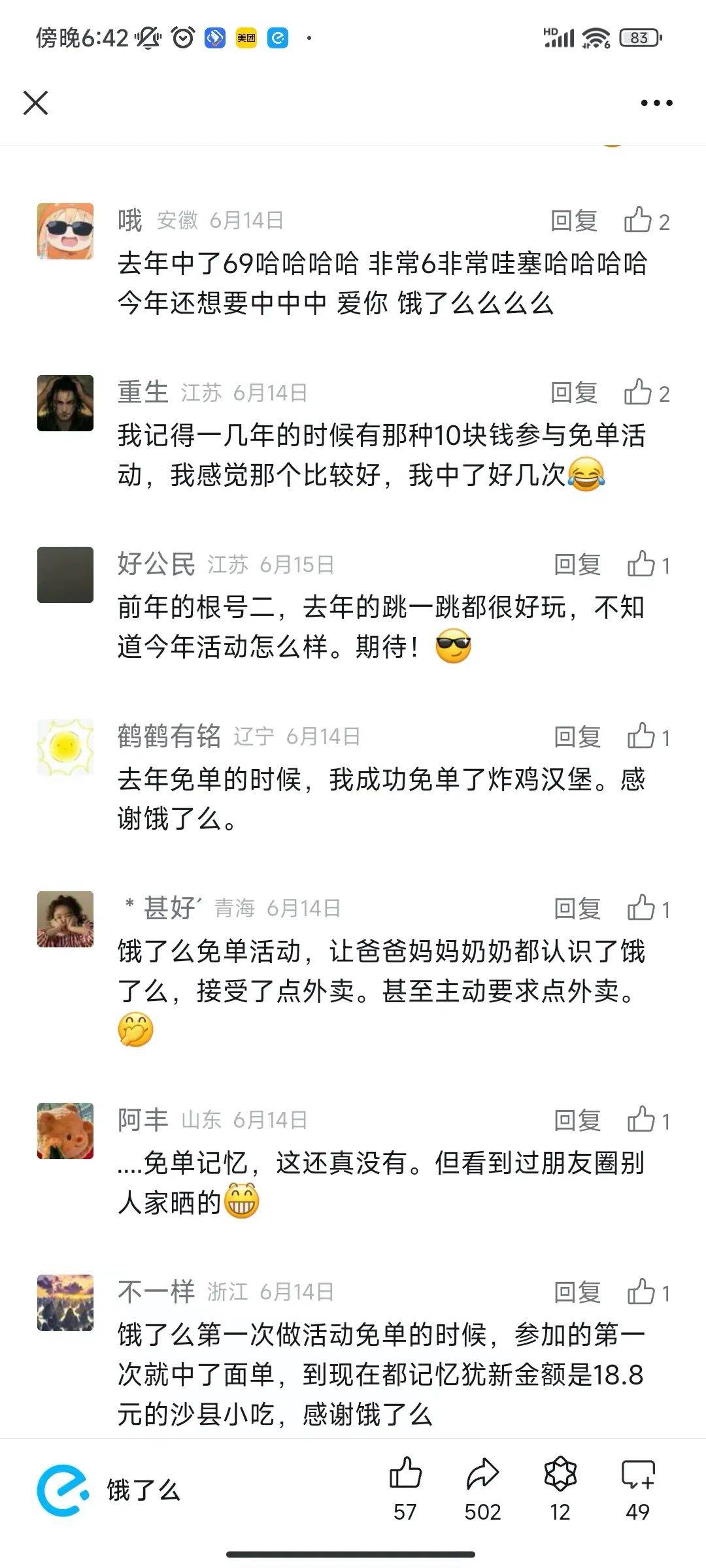Reply to 甚好's comment
The image size is (706, 1568).
577,909
